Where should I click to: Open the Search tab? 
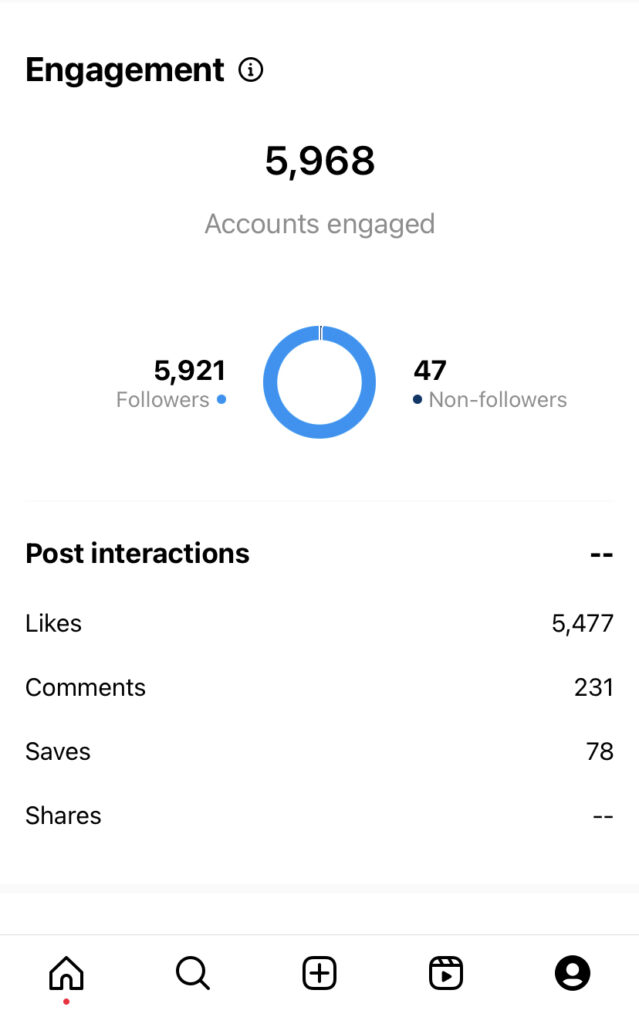tap(192, 972)
